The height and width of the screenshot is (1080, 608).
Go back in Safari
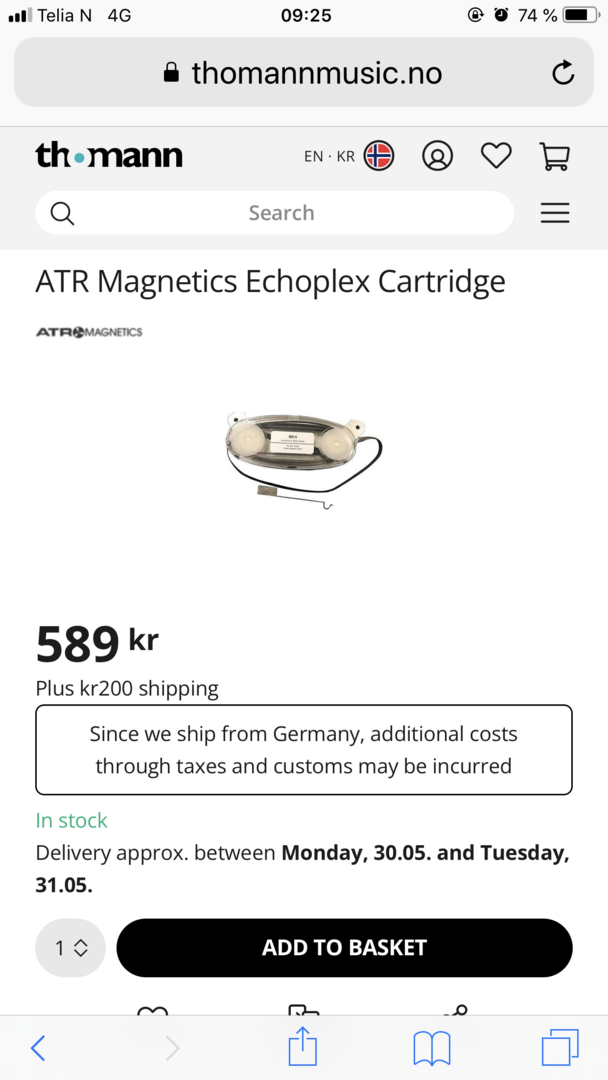pyautogui.click(x=38, y=1047)
